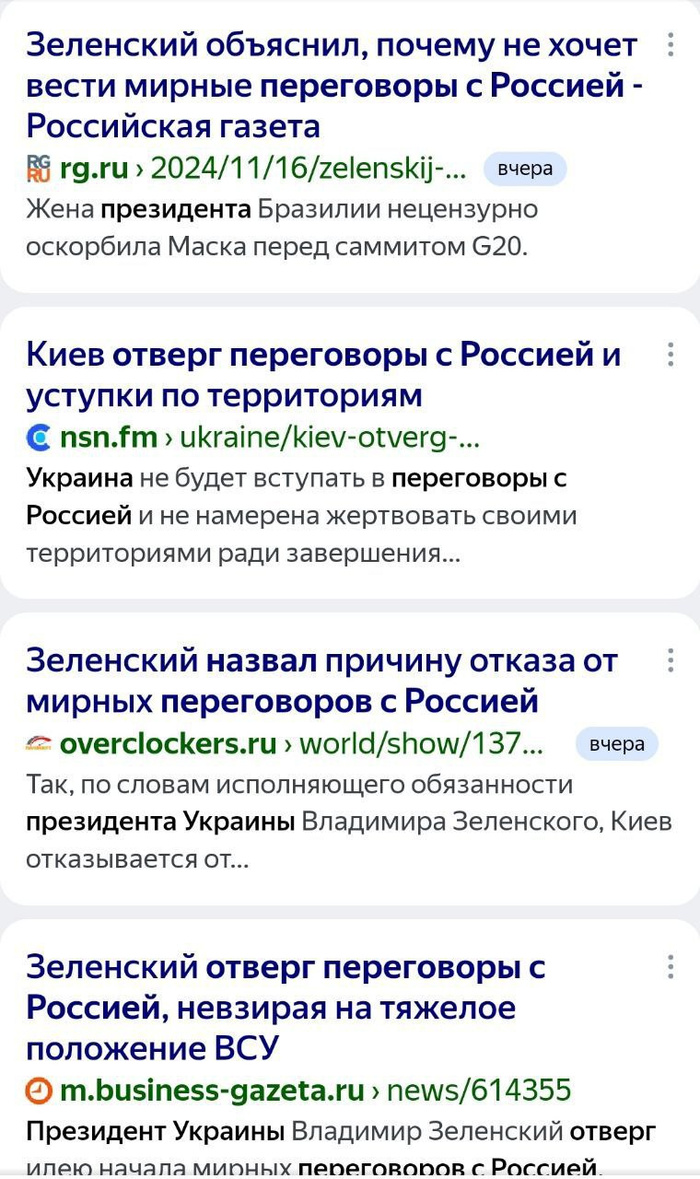Visit the rg.ru site link
The width and height of the screenshot is (700, 1179).
point(94,169)
